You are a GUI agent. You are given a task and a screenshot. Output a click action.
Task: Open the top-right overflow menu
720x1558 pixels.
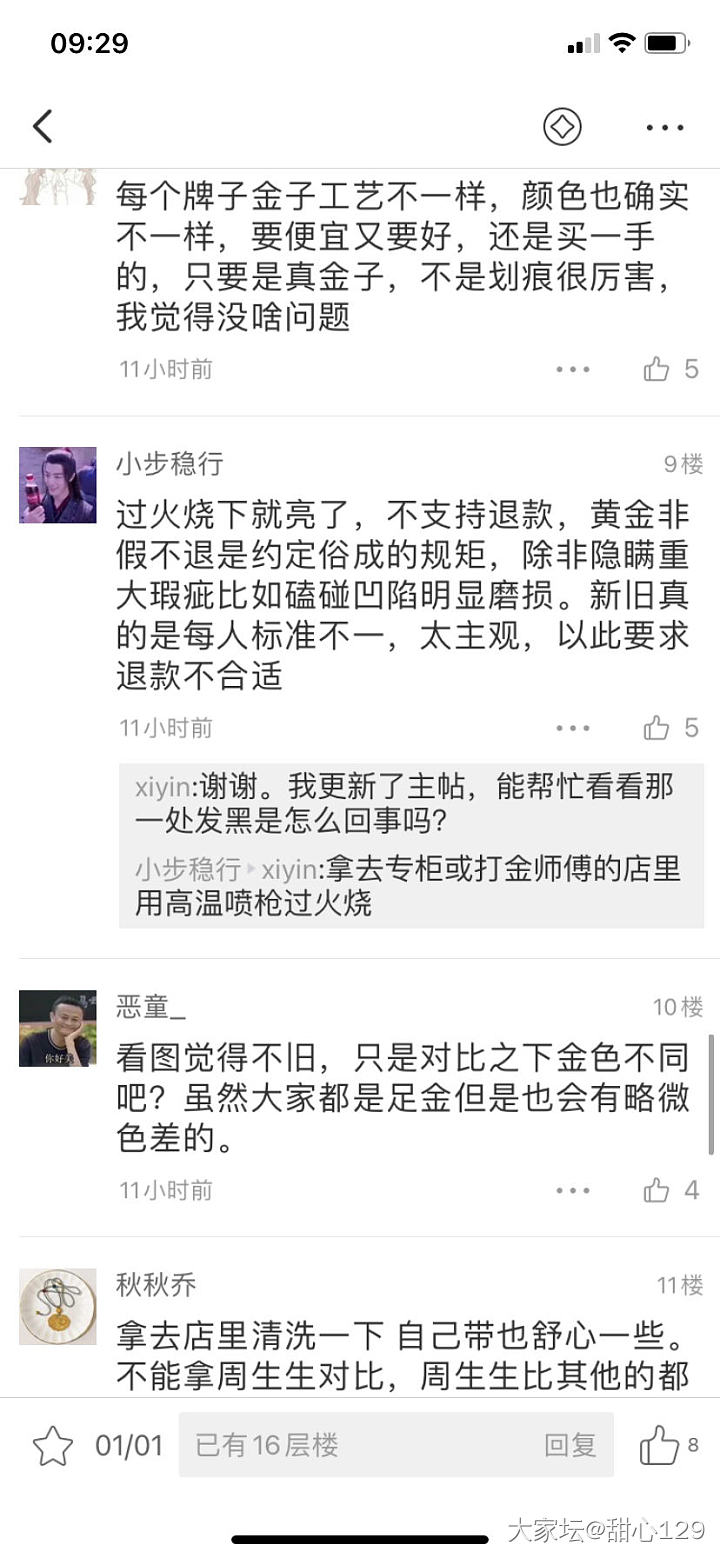pos(665,127)
